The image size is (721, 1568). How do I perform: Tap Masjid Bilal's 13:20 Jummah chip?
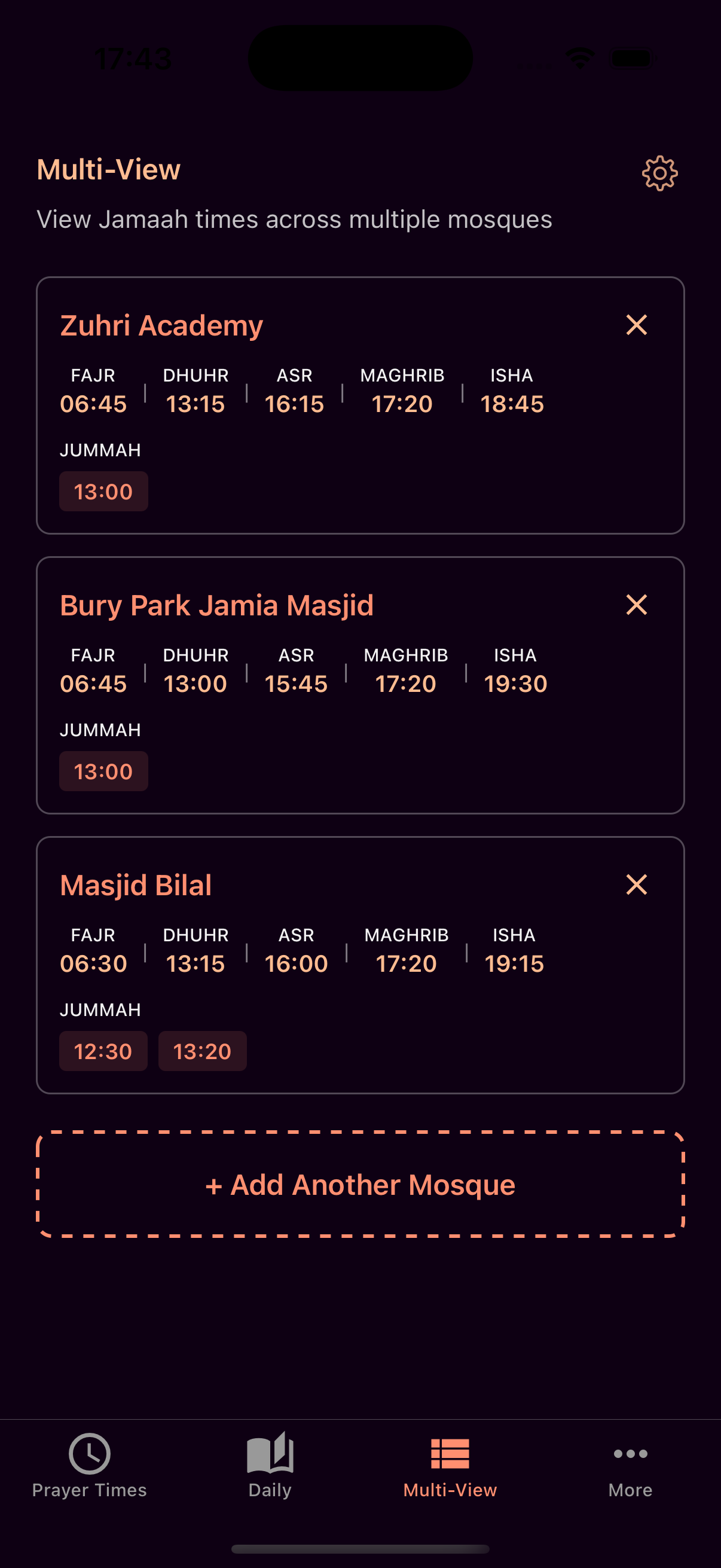pos(202,1051)
